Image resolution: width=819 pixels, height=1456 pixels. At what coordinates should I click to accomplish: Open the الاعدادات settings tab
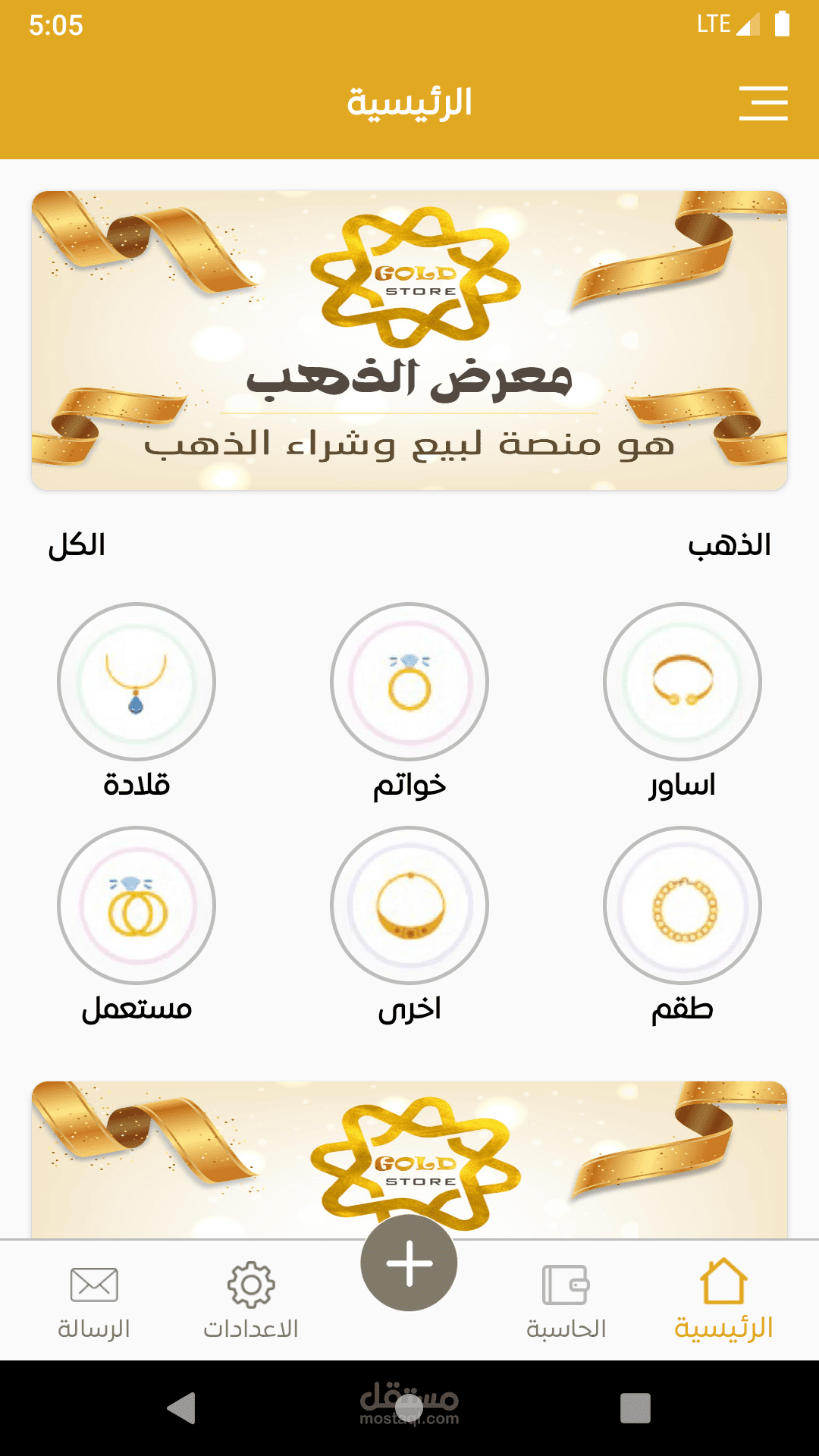[x=251, y=1300]
